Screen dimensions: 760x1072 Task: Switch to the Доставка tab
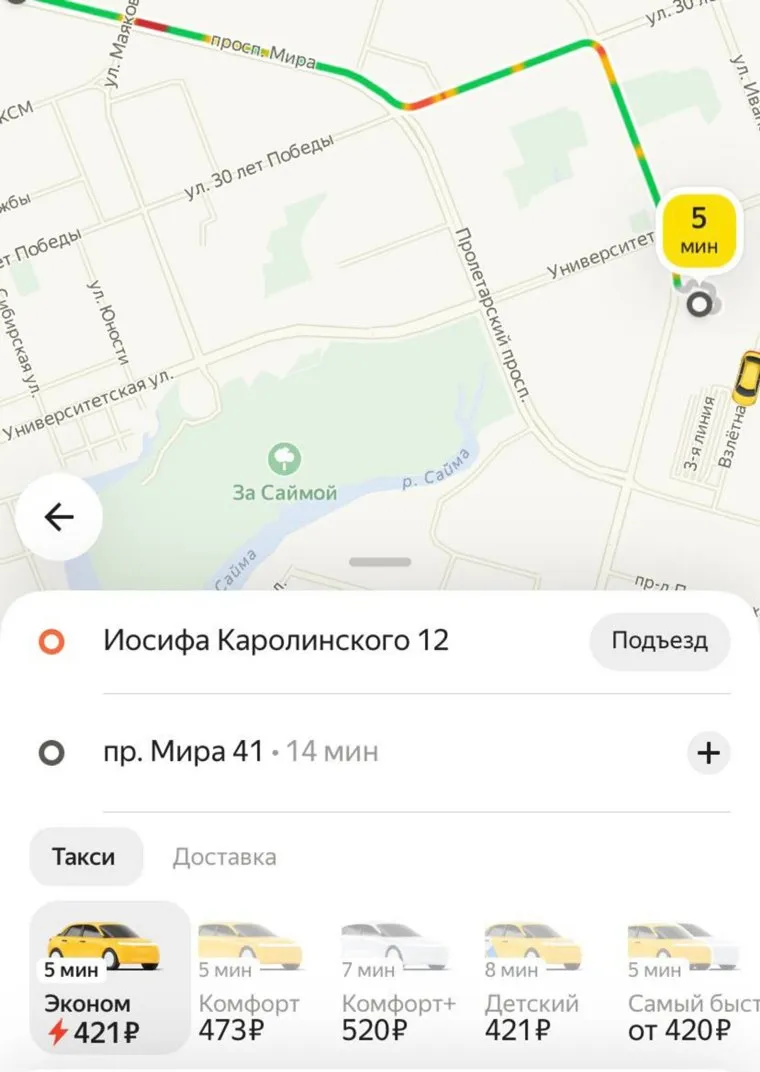[x=224, y=857]
